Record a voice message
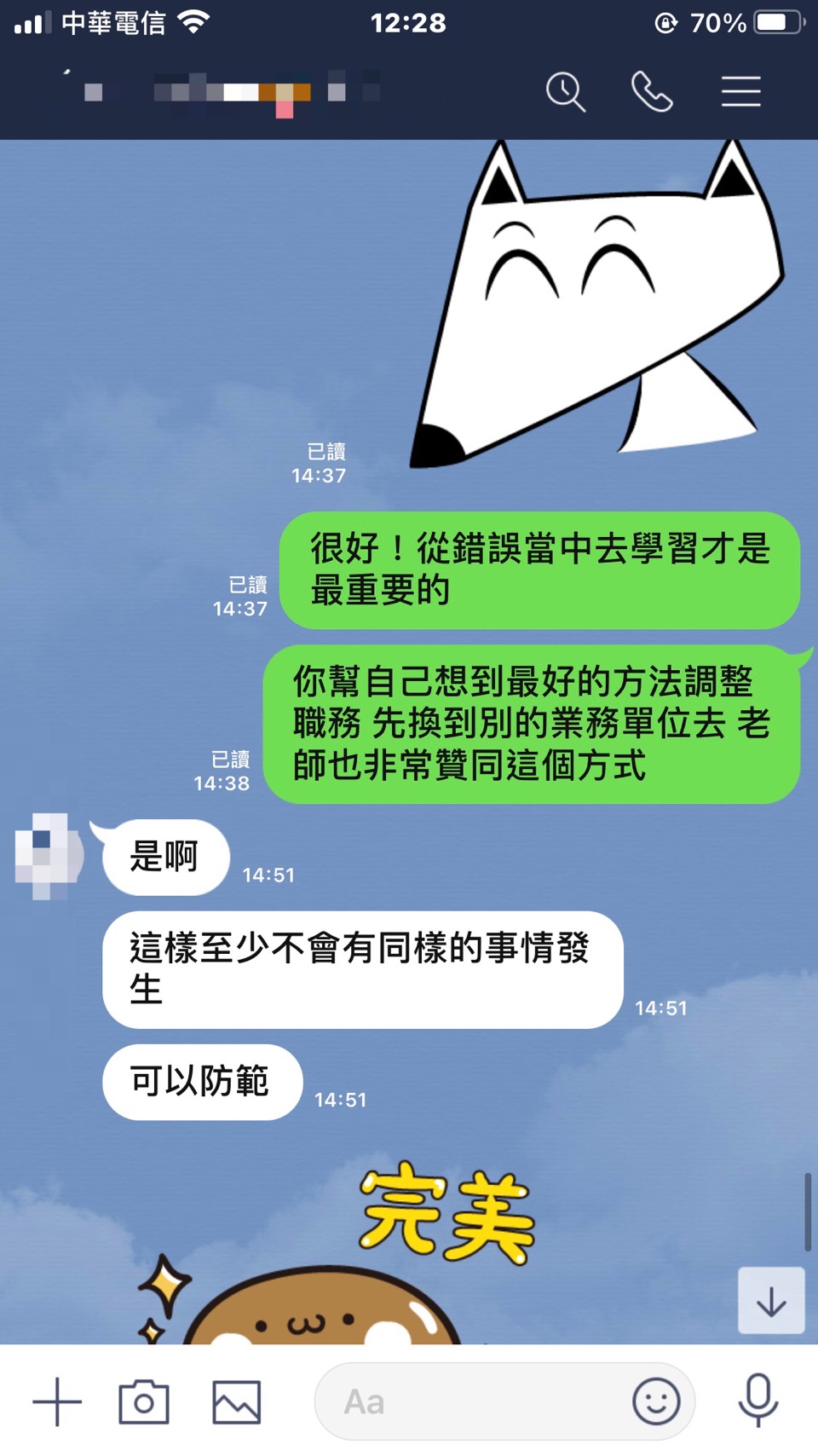Viewport: 818px width, 1456px height. click(x=758, y=1400)
